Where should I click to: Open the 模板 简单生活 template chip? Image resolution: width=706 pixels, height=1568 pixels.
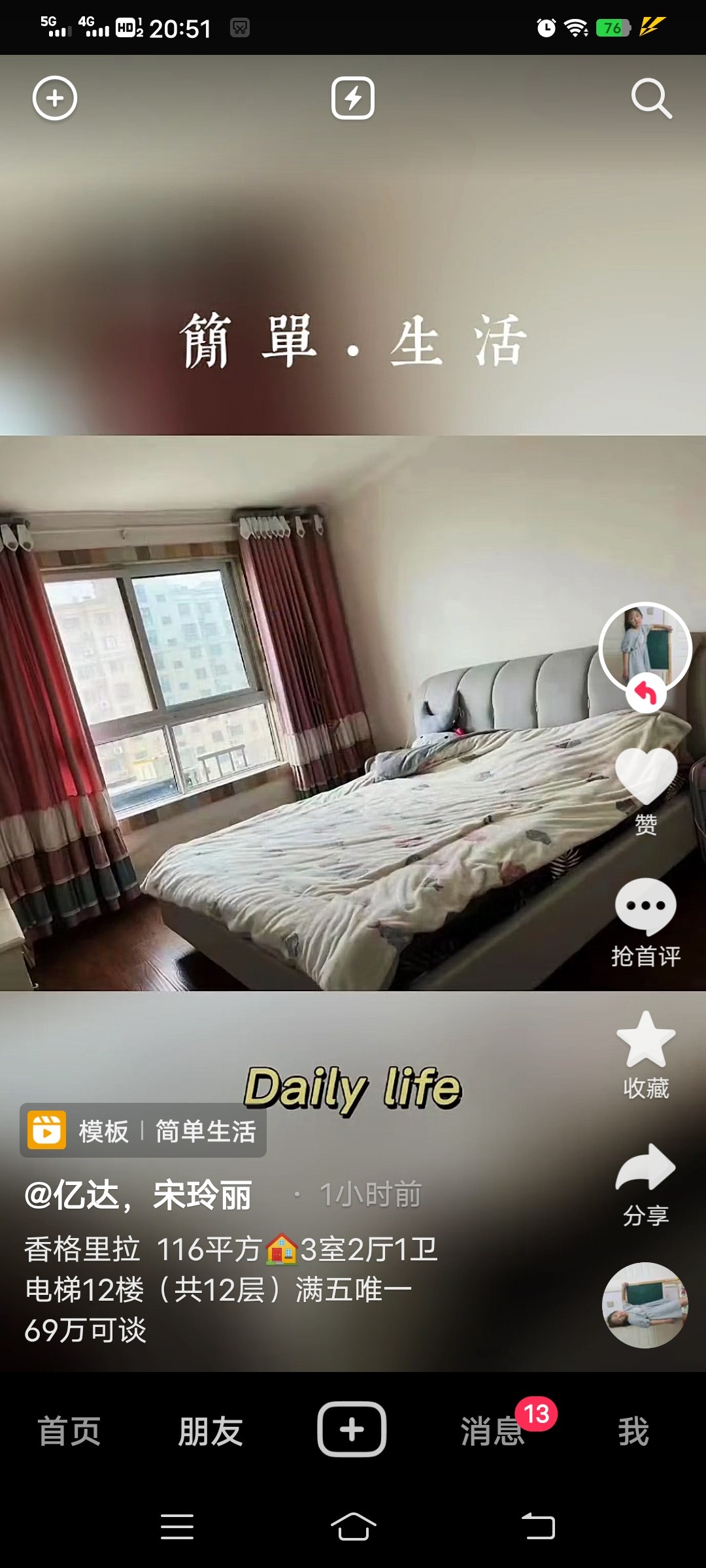(x=143, y=1131)
